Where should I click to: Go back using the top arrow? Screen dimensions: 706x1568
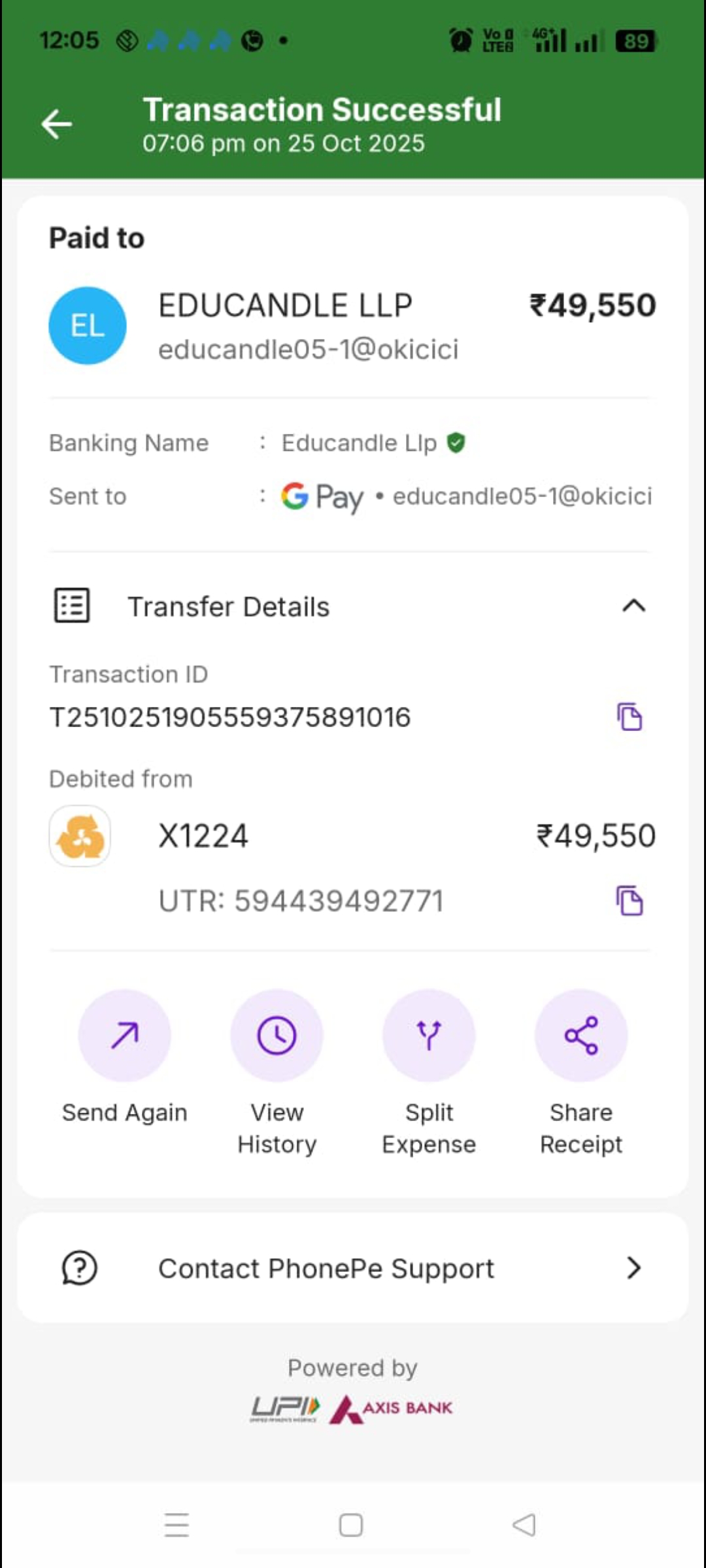click(x=57, y=124)
